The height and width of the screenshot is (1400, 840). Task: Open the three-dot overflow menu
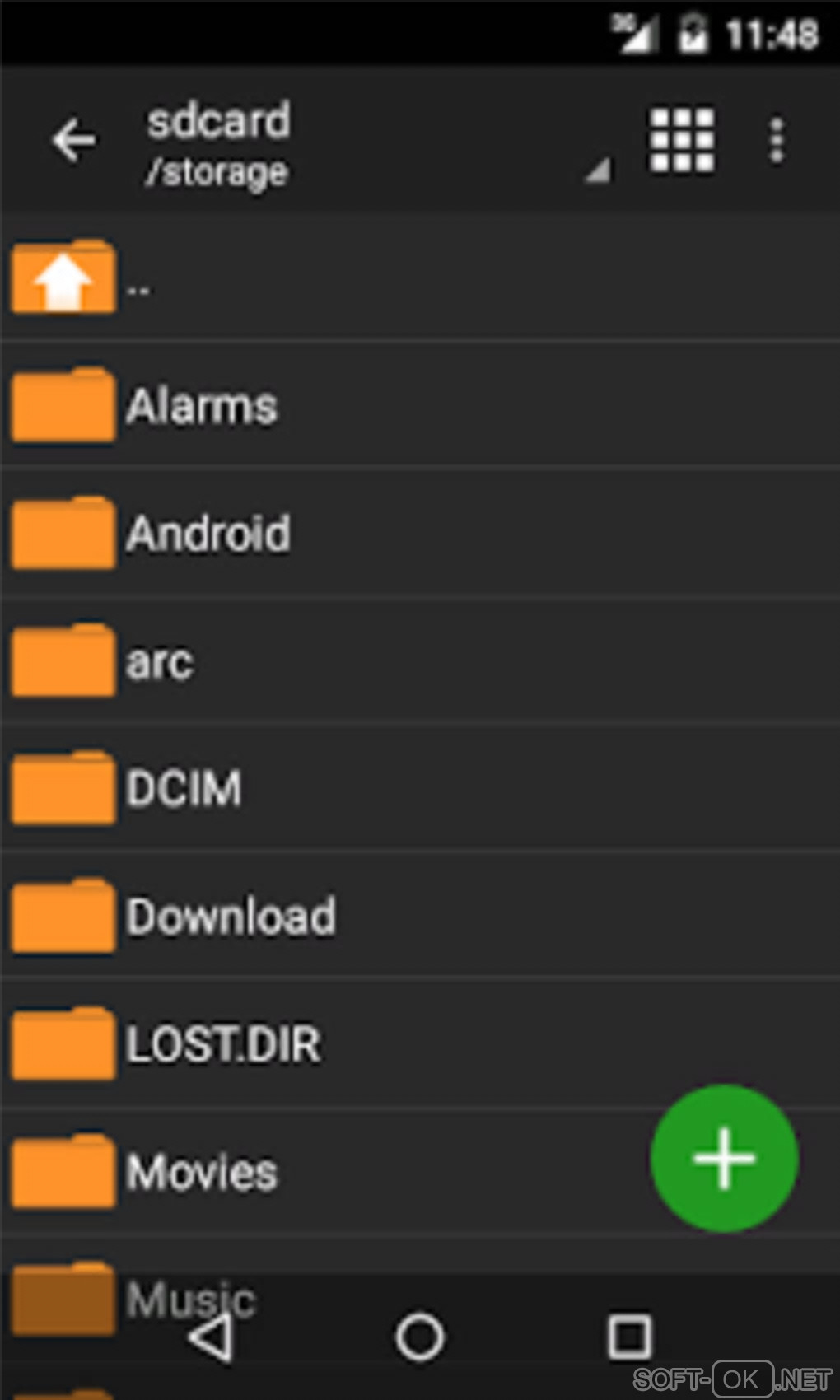click(777, 140)
